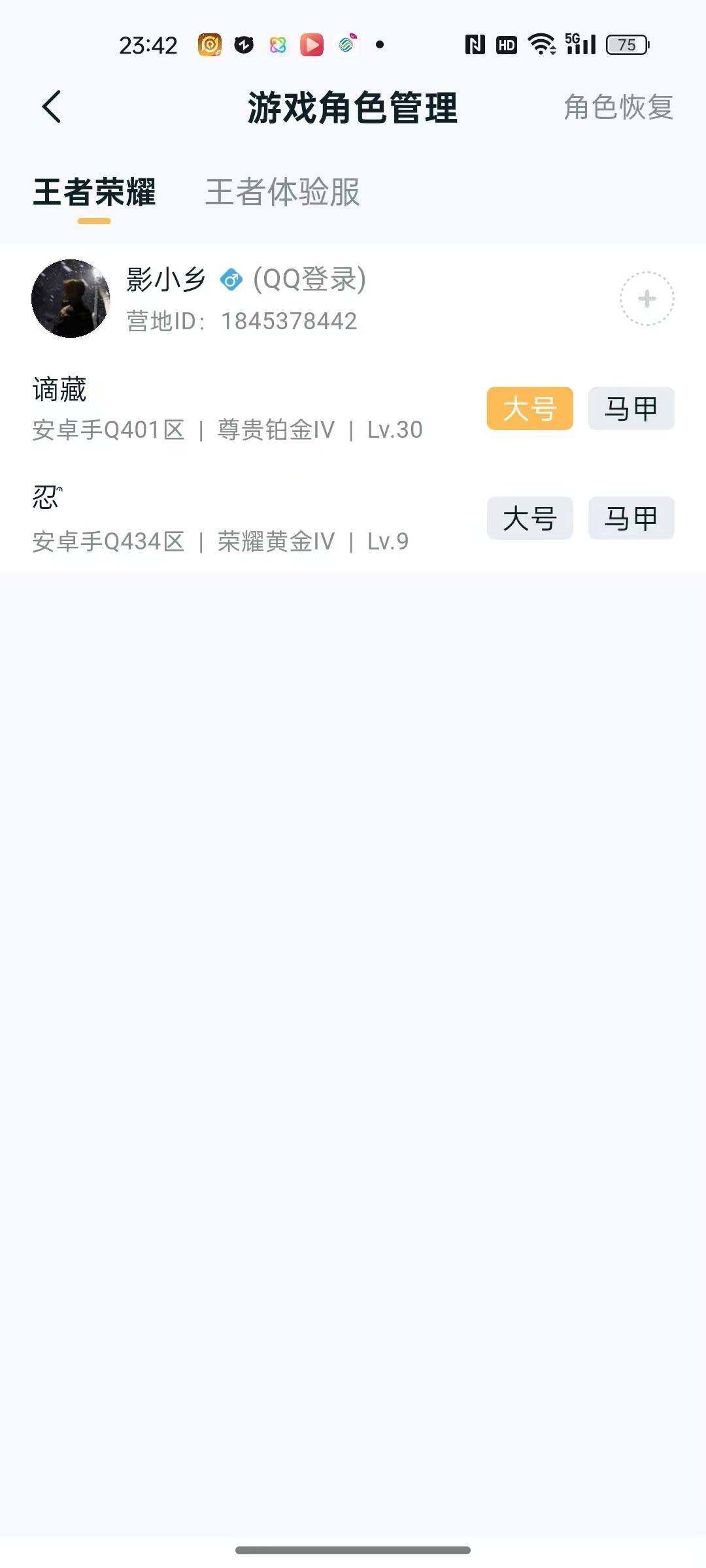This screenshot has width=706, height=1568.
Task: Open 角色恢复 role recovery
Action: point(618,108)
